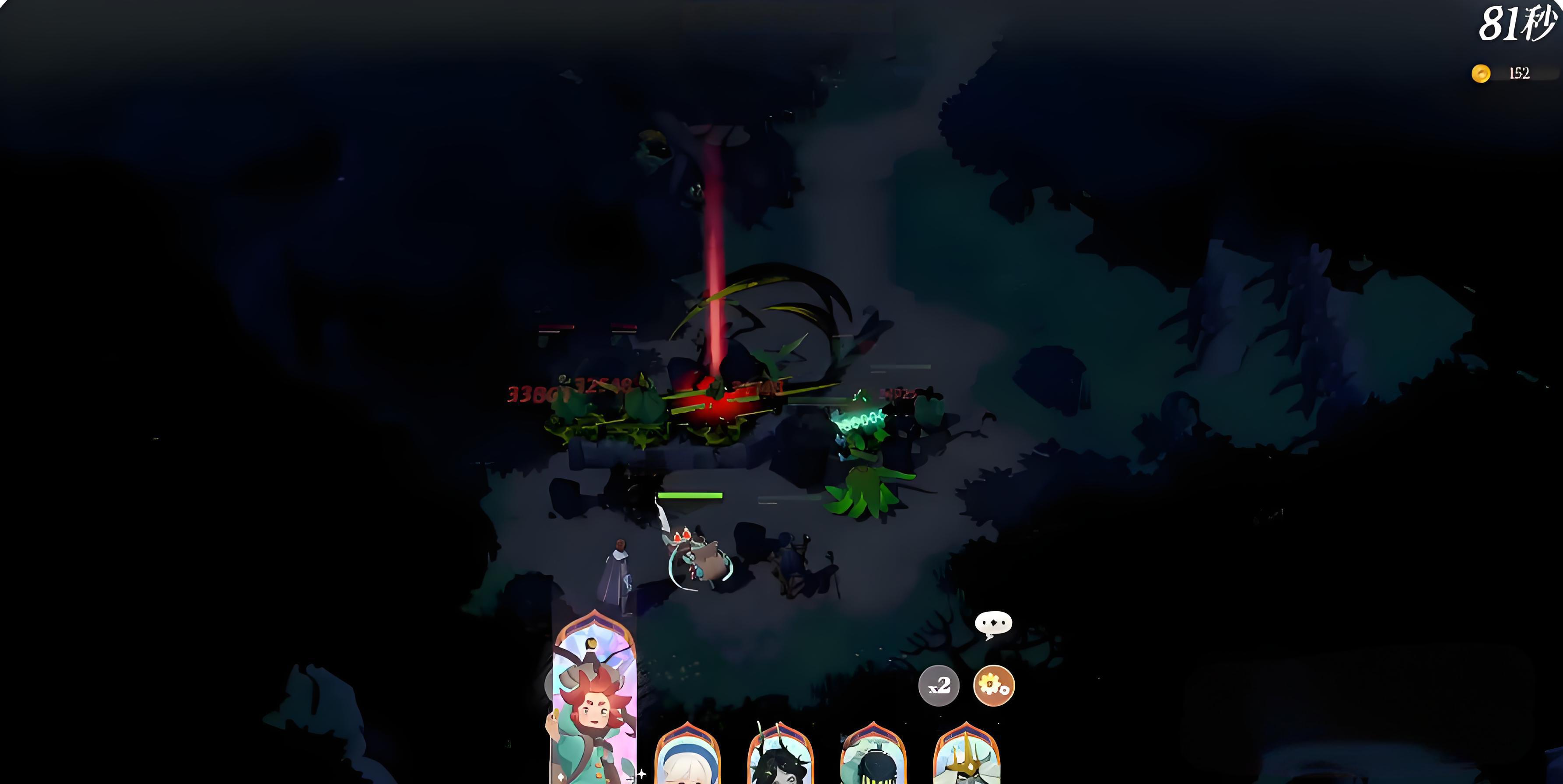Select the white-haired hero with blue hat

687,756
